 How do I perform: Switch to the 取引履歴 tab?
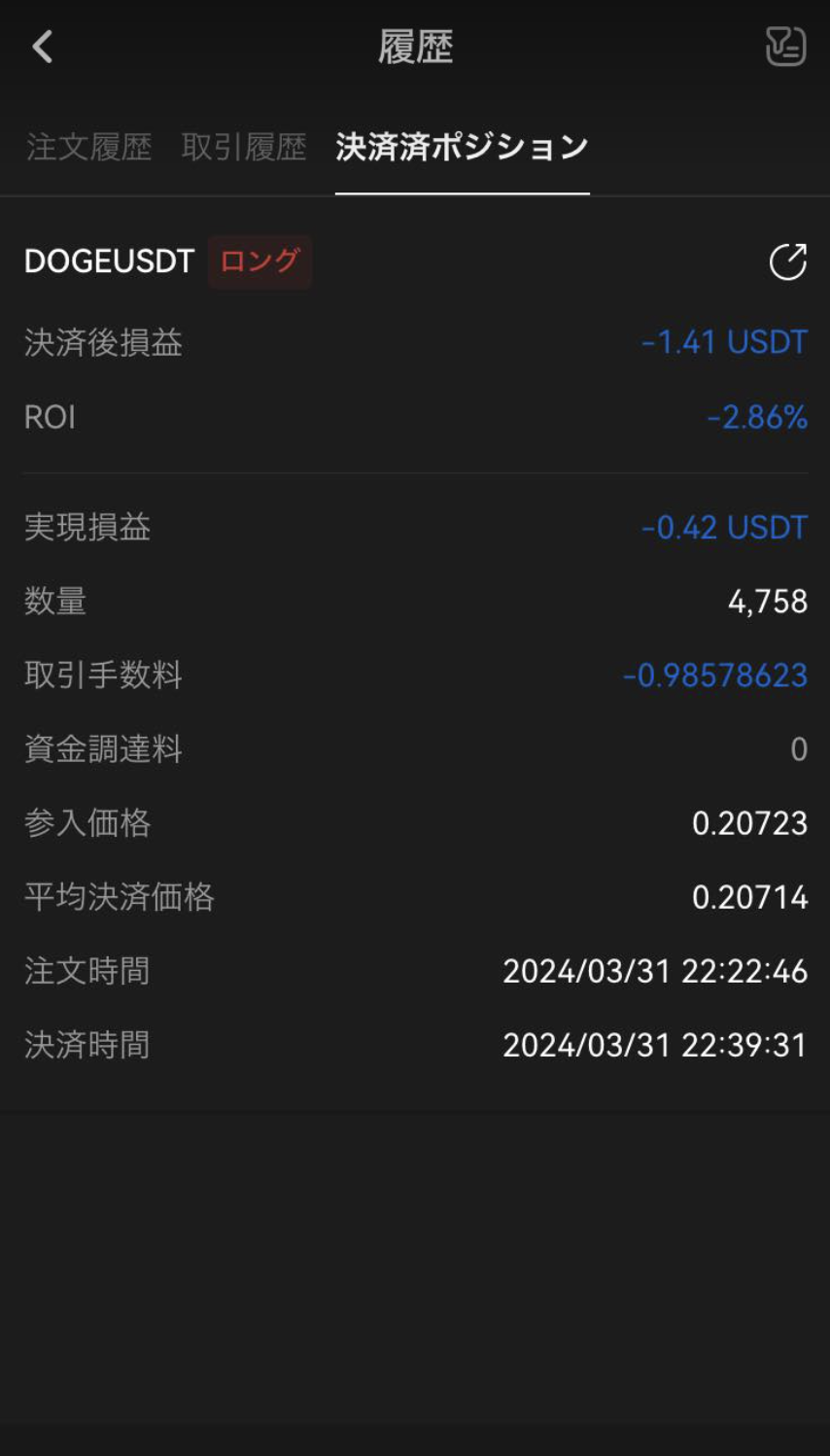[x=244, y=147]
